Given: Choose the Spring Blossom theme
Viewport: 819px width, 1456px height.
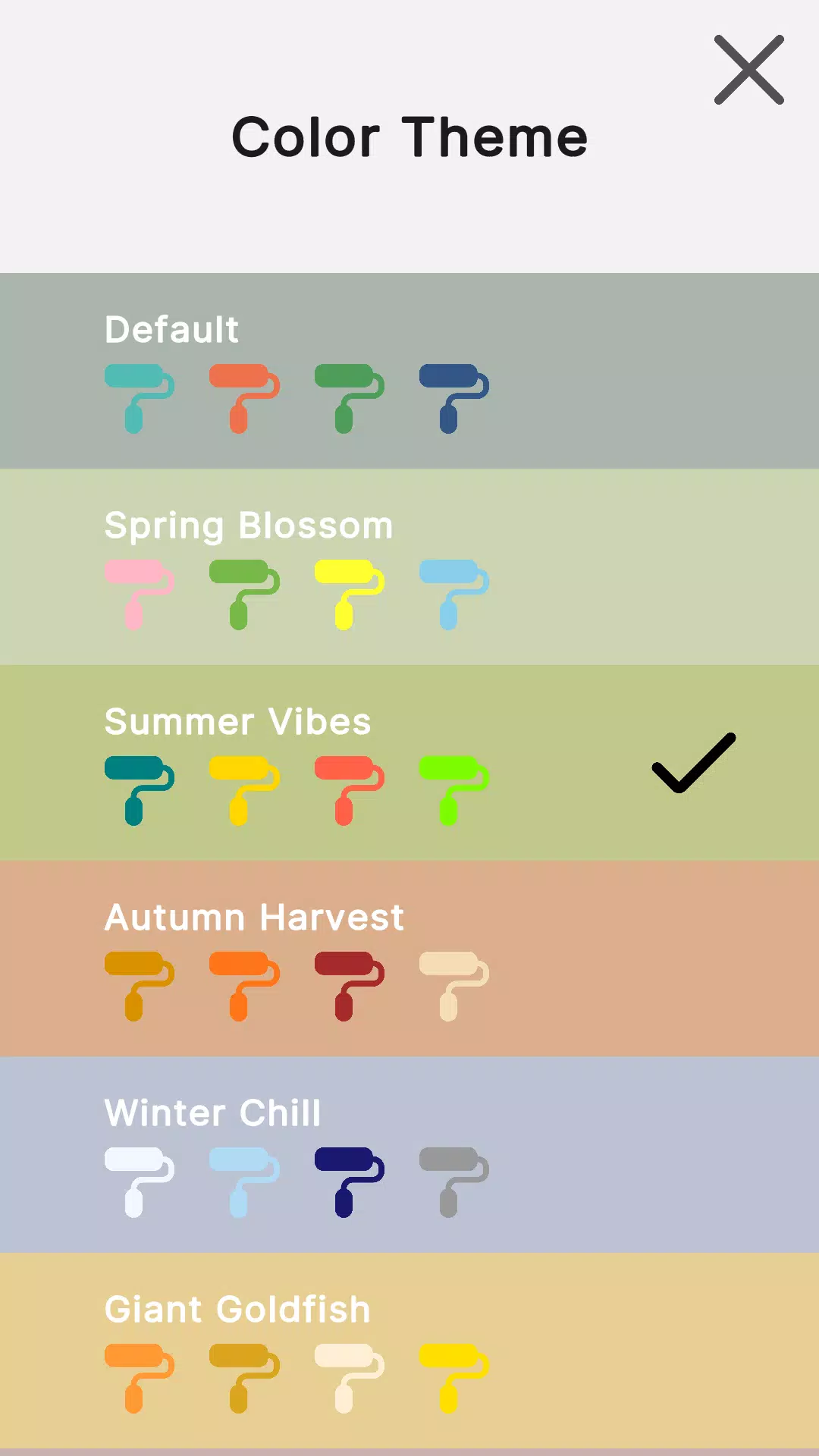Looking at the screenshot, I should click(409, 566).
